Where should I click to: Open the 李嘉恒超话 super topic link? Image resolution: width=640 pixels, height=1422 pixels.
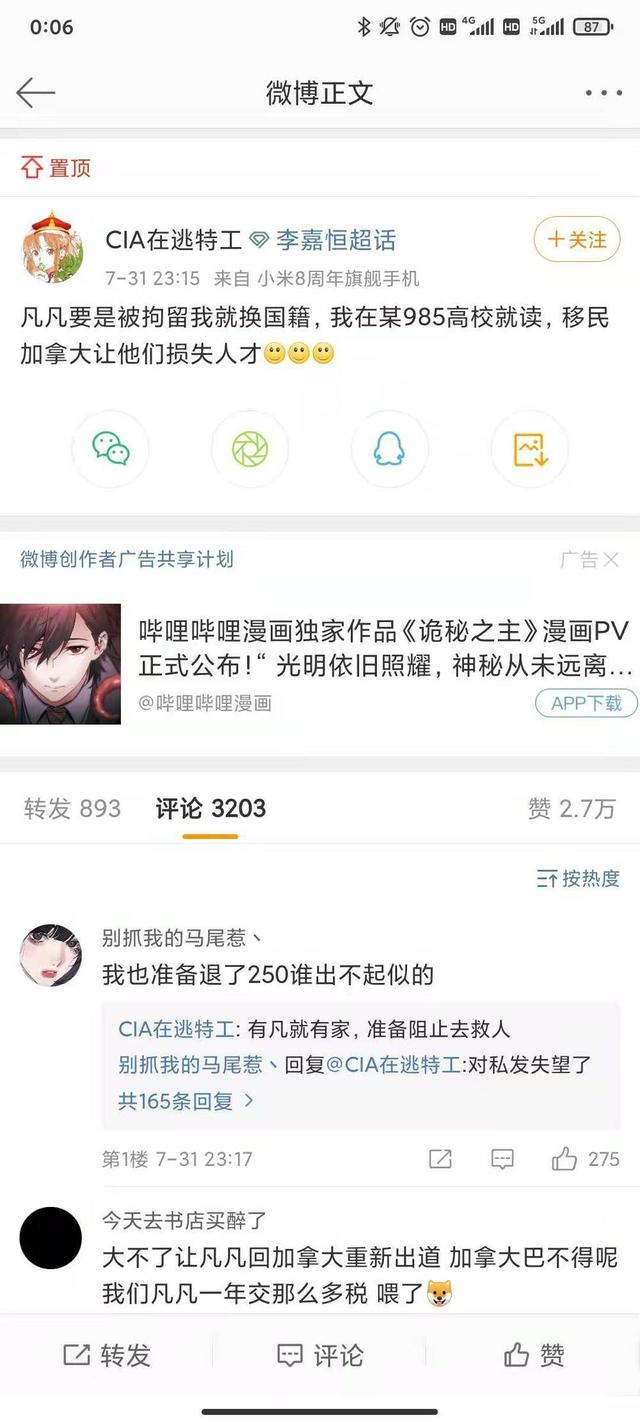point(335,240)
